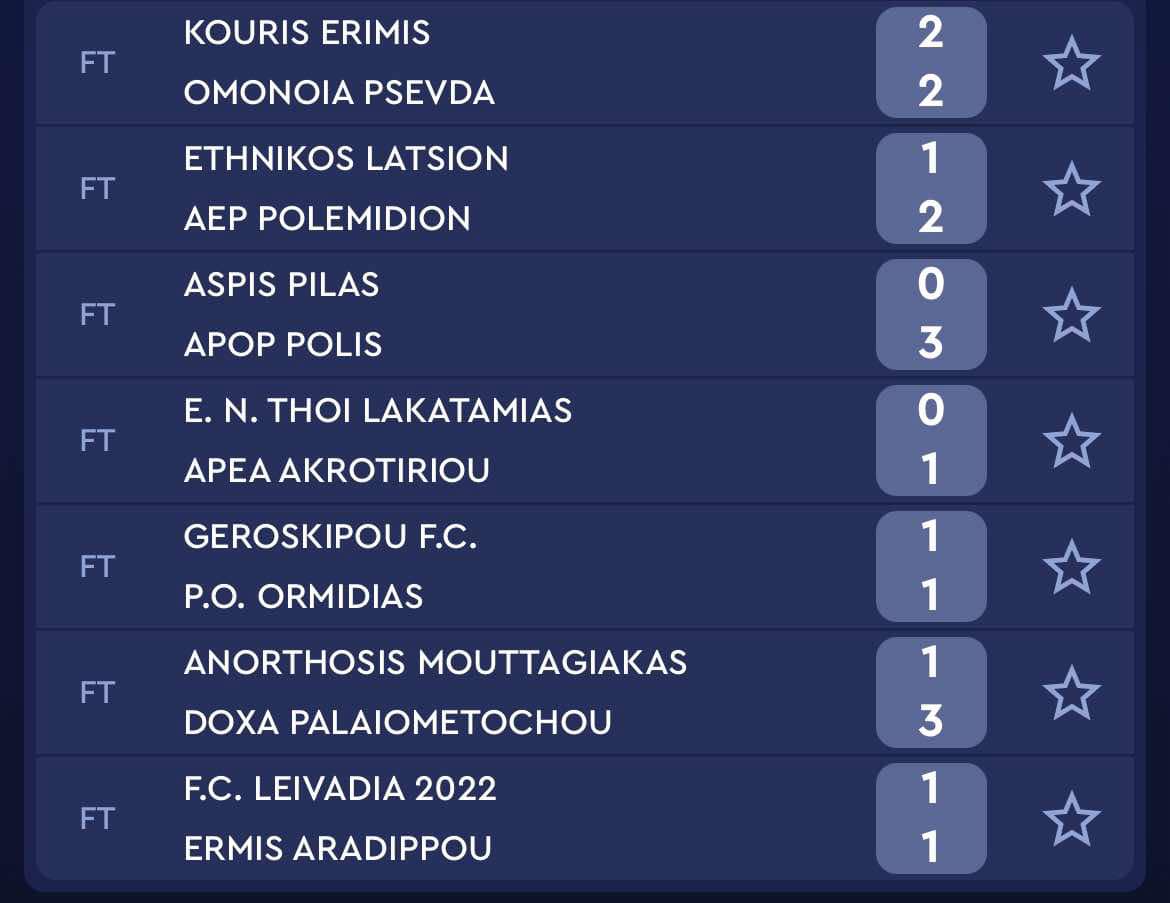The width and height of the screenshot is (1170, 903).
Task: Star the Anorthosis Mouttagiakas vs Doxa Palaiometochou match
Action: pos(1071,693)
